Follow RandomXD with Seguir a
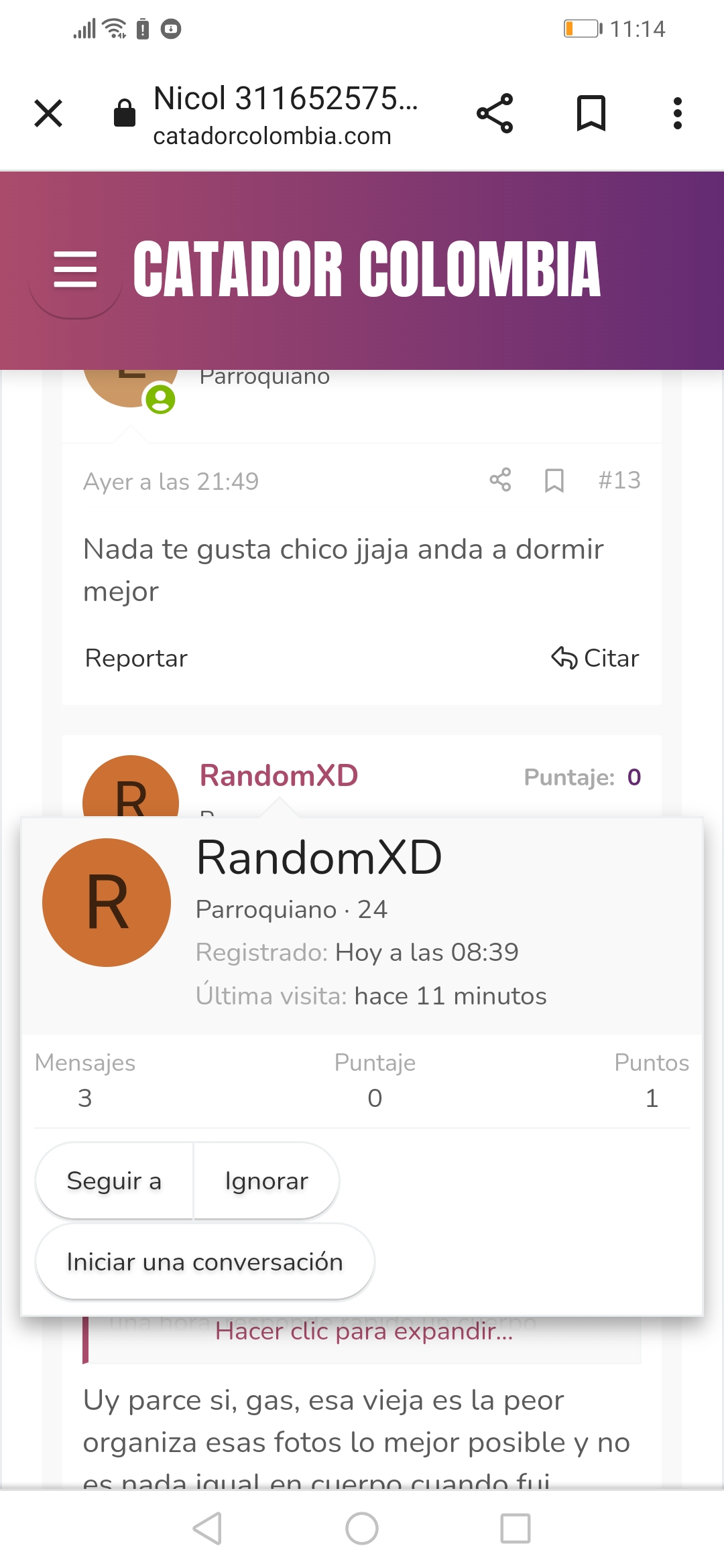Screen dimensions: 724x1568 (x=115, y=1181)
